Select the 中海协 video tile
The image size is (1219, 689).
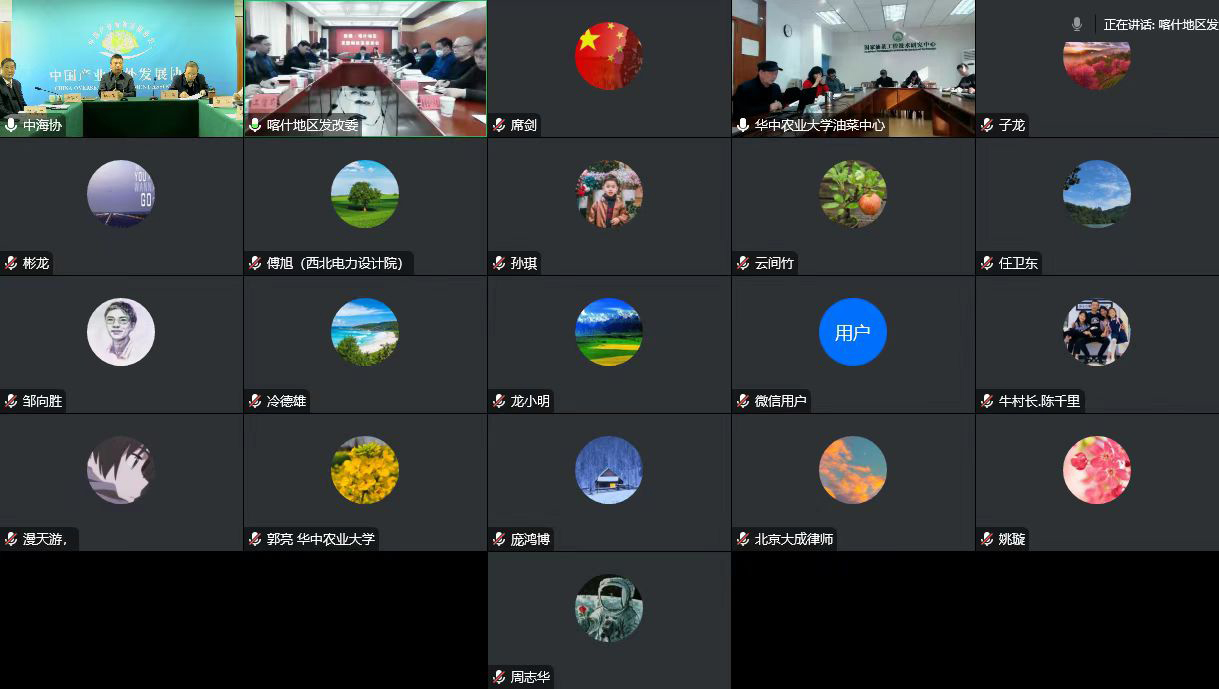coord(121,68)
